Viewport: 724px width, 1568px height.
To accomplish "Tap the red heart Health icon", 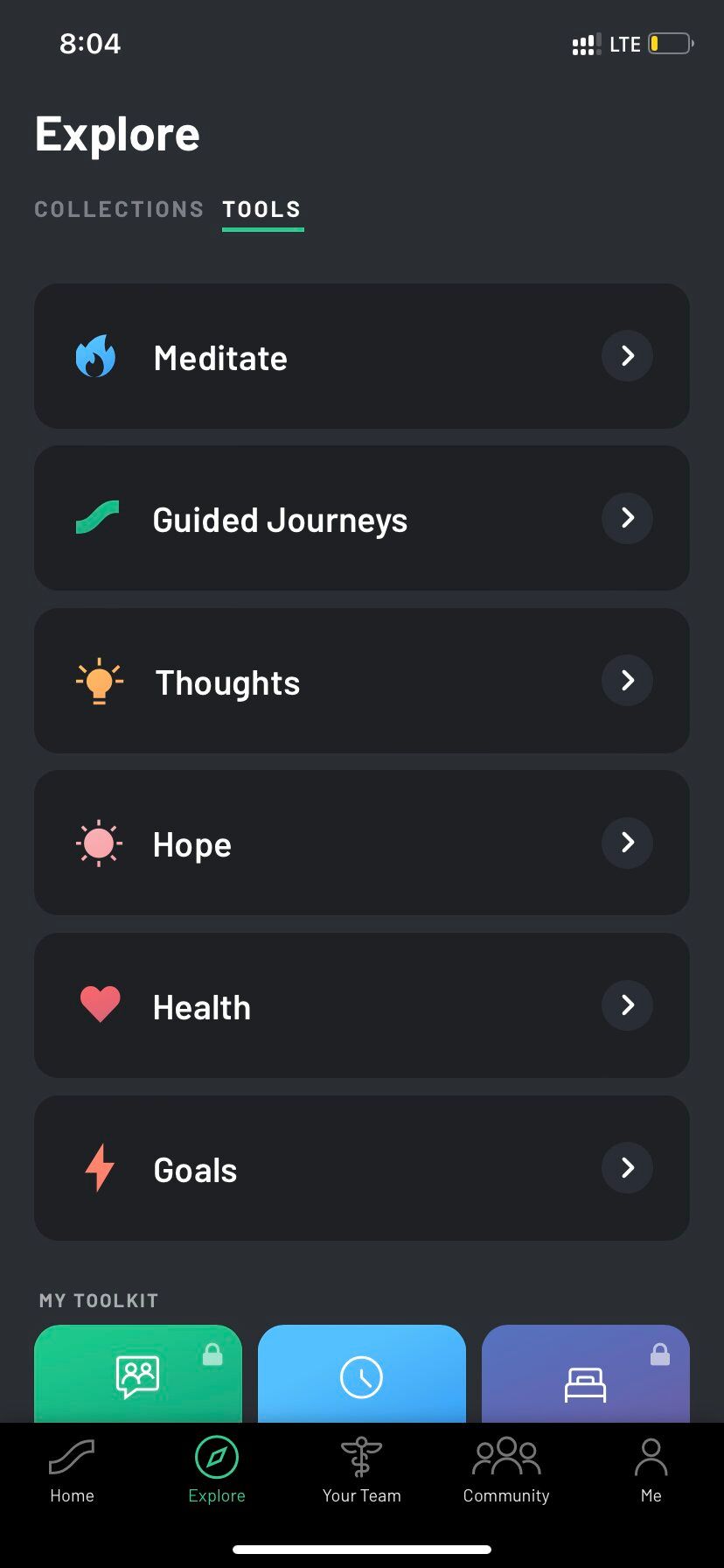I will coord(99,1005).
